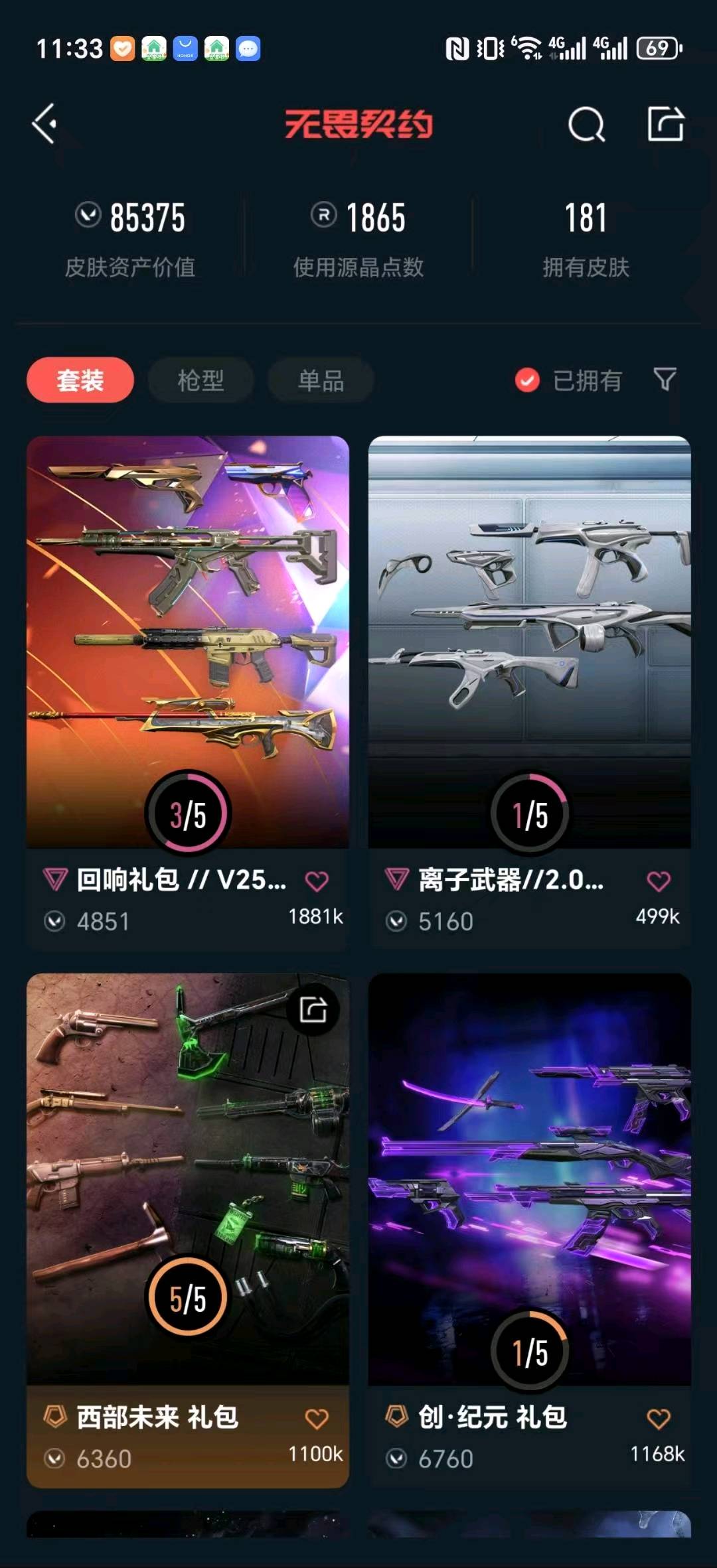Like the 回响礼包 bundle with the heart
This screenshot has height=1568, width=717.
(317, 881)
